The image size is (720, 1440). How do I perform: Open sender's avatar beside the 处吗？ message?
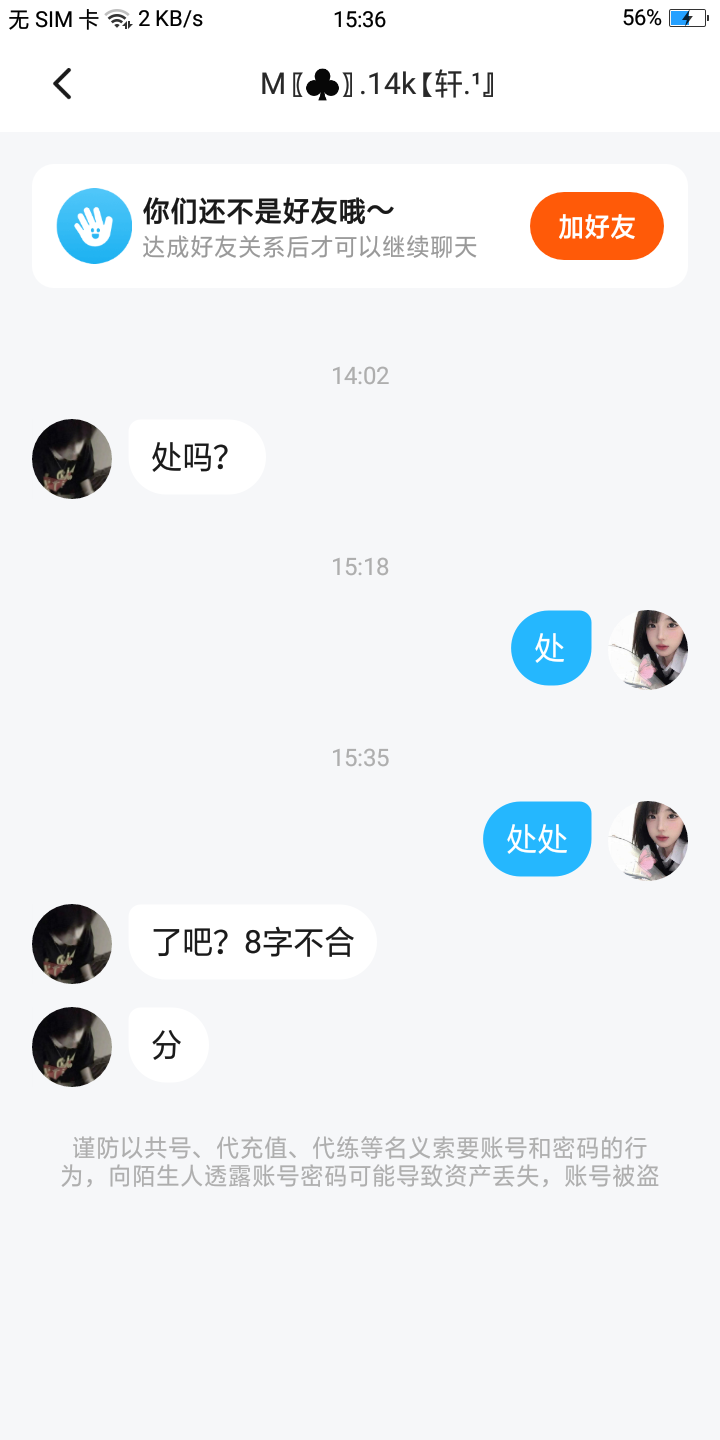point(72,459)
